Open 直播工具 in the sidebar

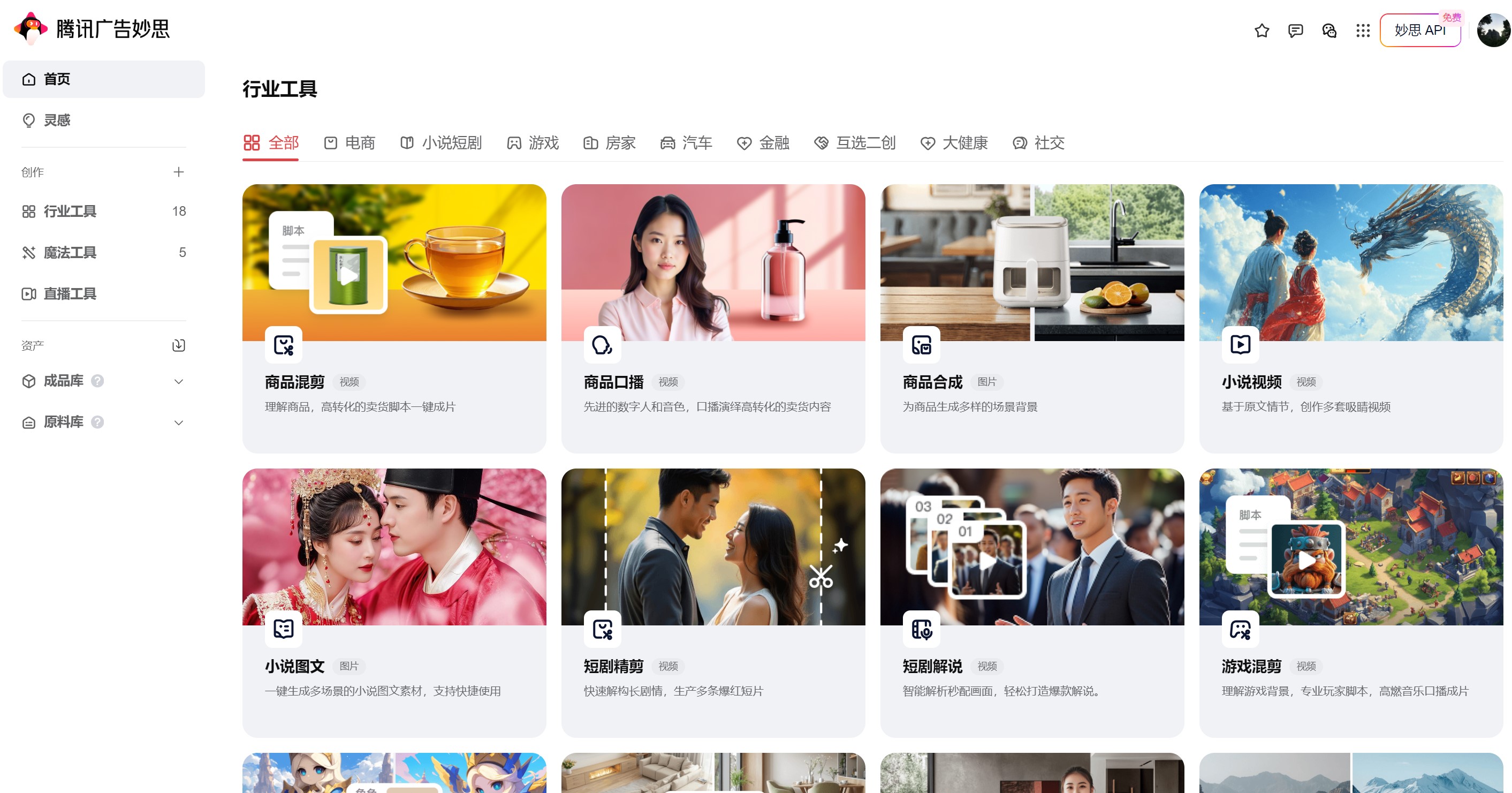pyautogui.click(x=69, y=293)
